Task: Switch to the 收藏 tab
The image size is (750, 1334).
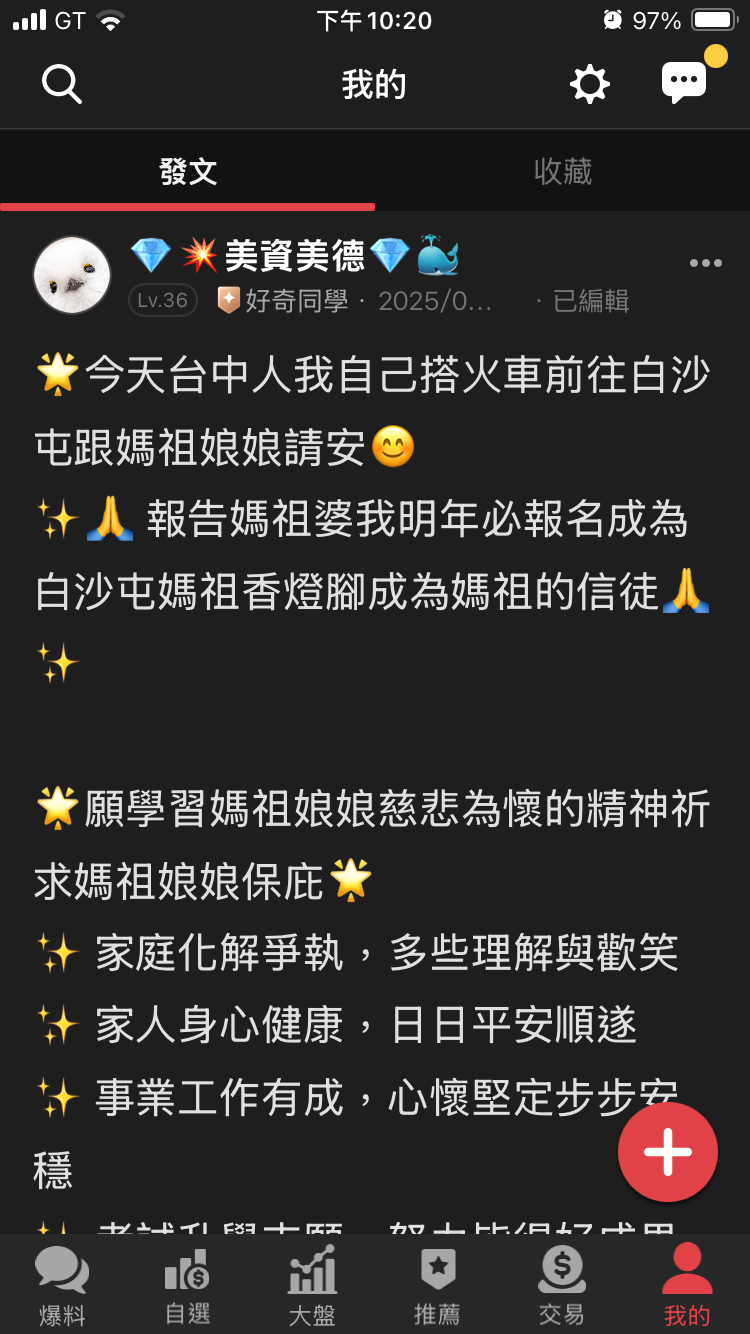Action: 563,172
